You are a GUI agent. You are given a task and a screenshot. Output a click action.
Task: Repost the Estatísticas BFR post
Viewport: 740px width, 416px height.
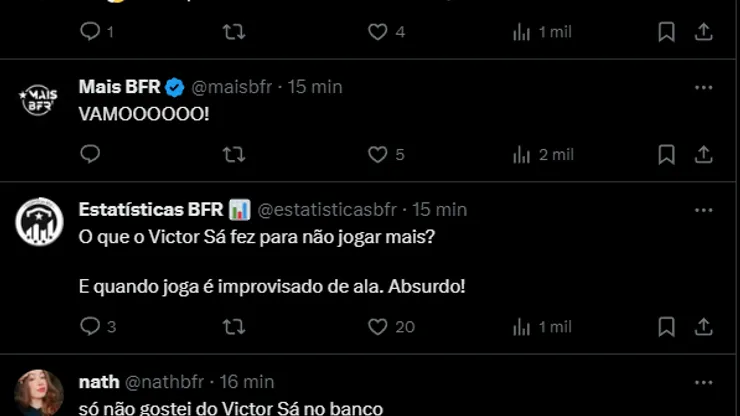(233, 326)
